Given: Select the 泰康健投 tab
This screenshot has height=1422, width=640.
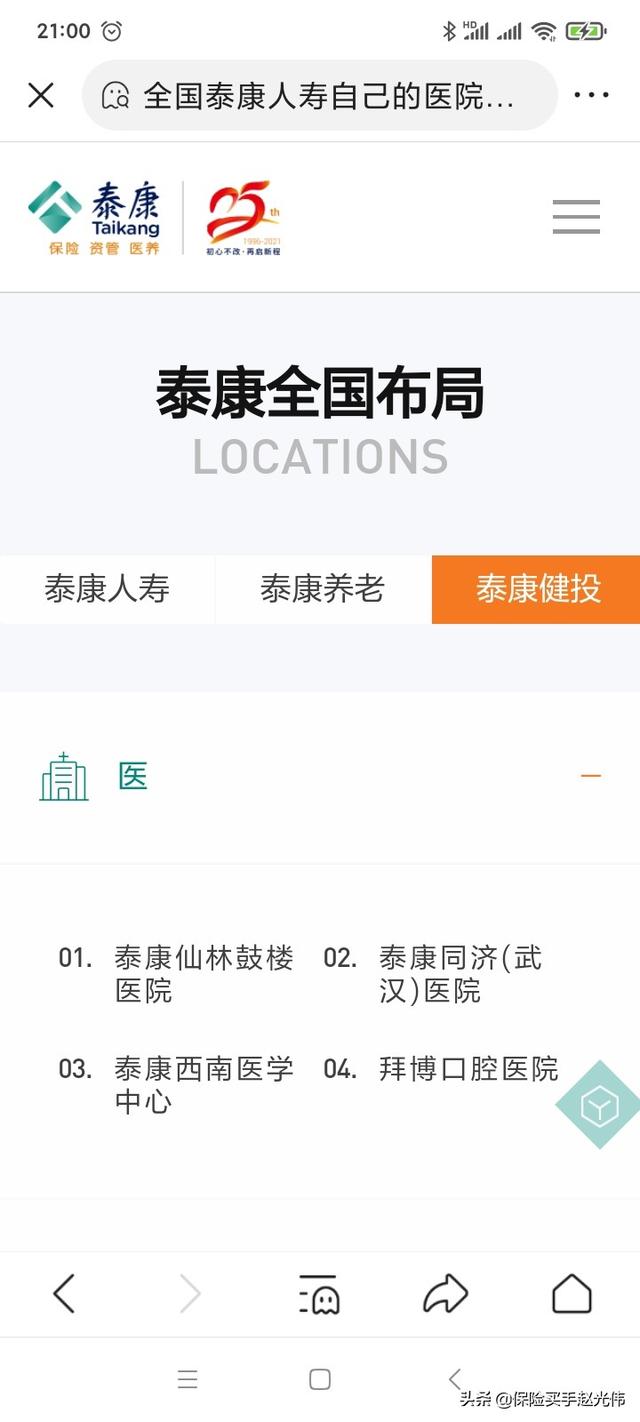Looking at the screenshot, I should 537,589.
